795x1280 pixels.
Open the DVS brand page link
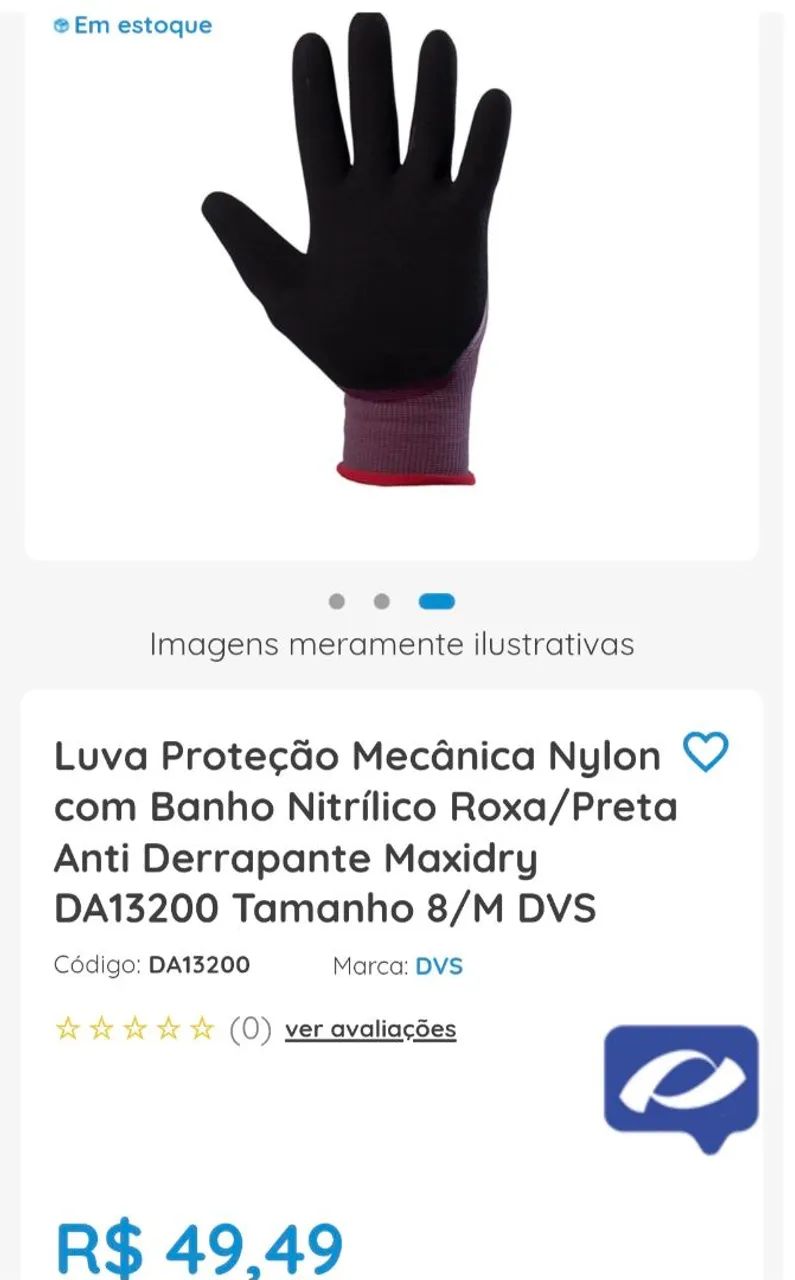coord(439,966)
